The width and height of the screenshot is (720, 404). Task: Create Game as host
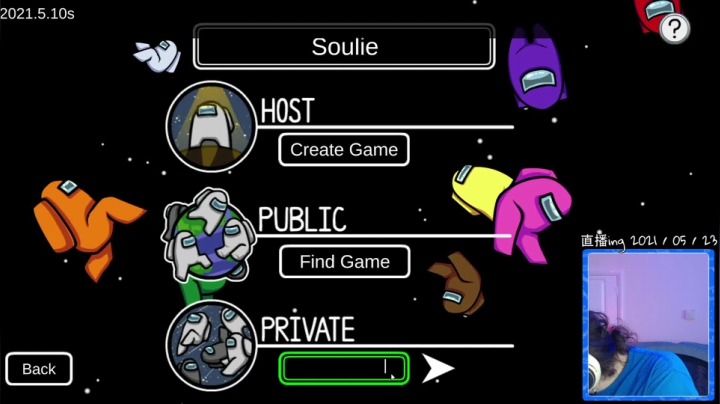(344, 150)
